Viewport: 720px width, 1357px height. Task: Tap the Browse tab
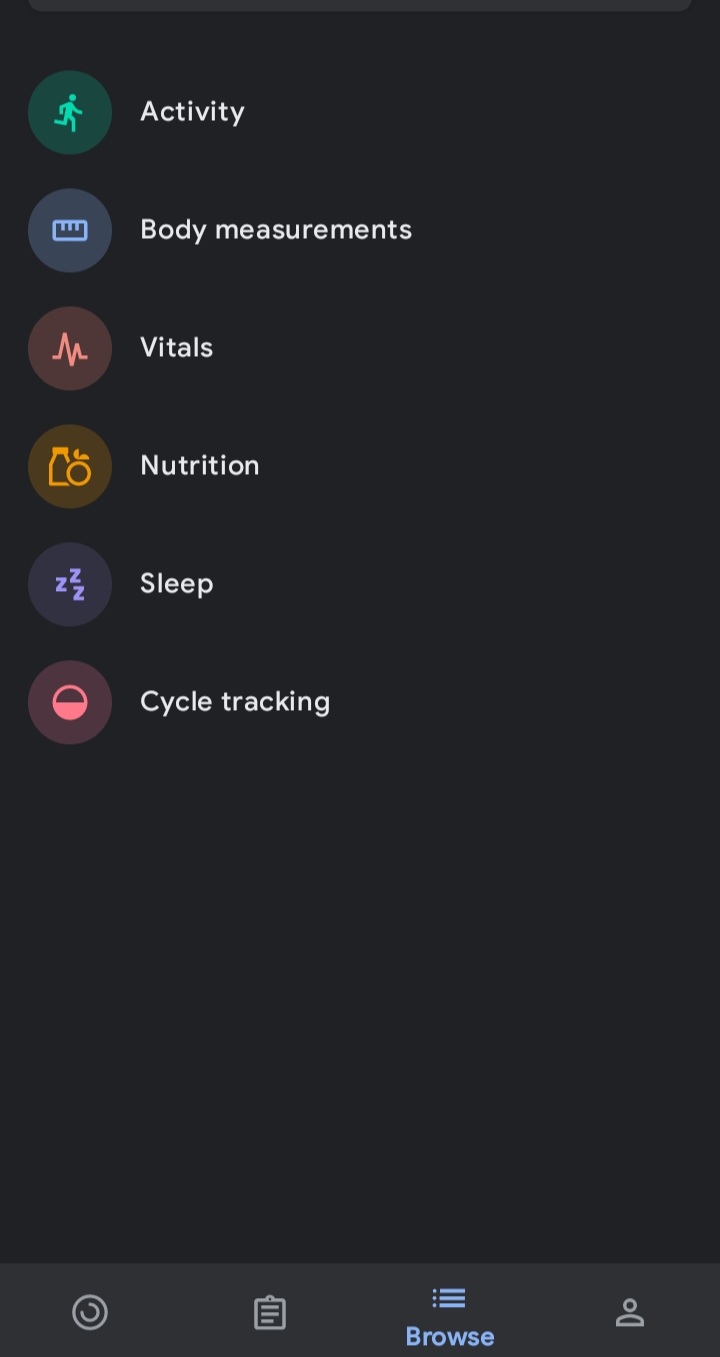(x=450, y=1316)
